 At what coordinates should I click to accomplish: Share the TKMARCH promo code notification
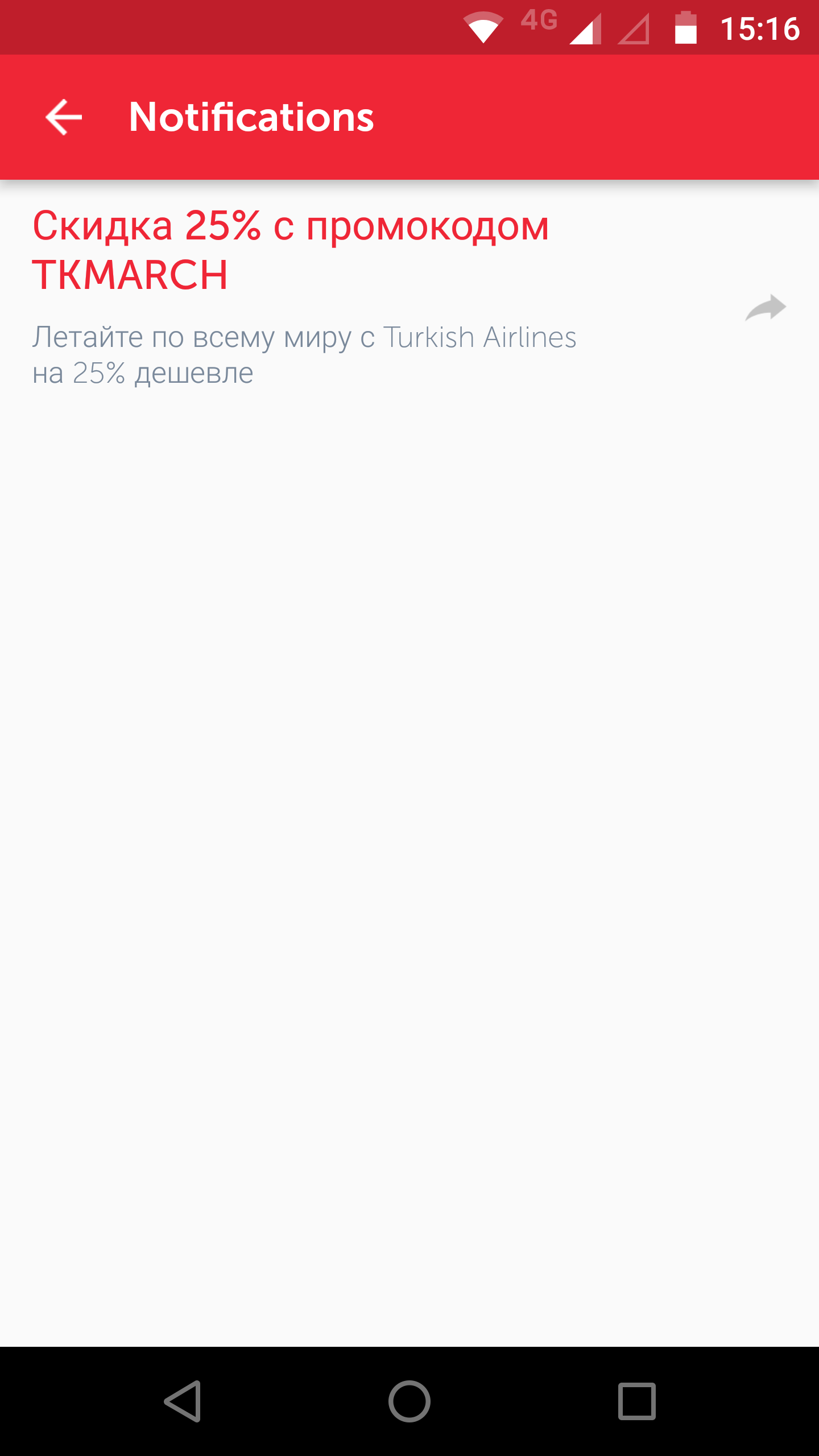[x=766, y=308]
